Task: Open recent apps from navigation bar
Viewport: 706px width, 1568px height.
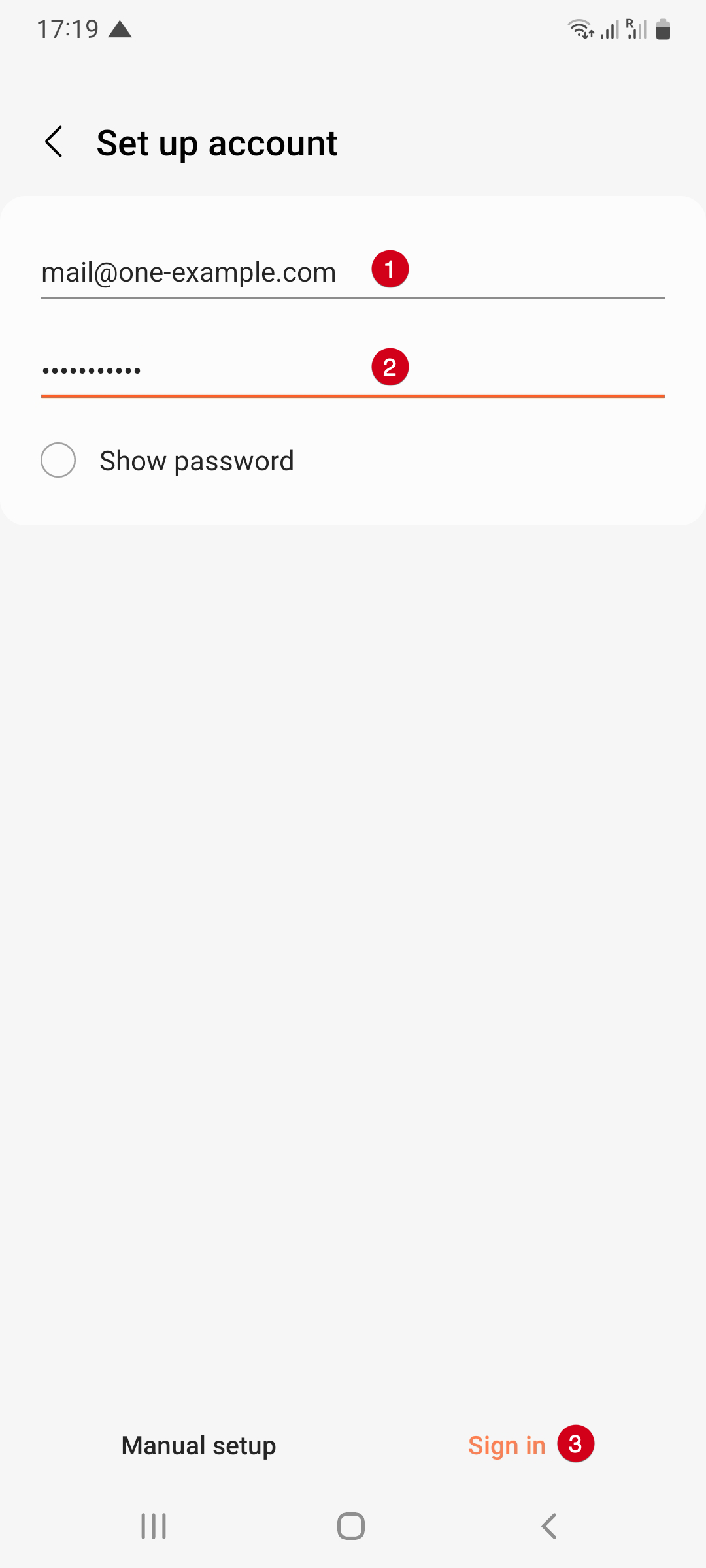Action: 154,1526
